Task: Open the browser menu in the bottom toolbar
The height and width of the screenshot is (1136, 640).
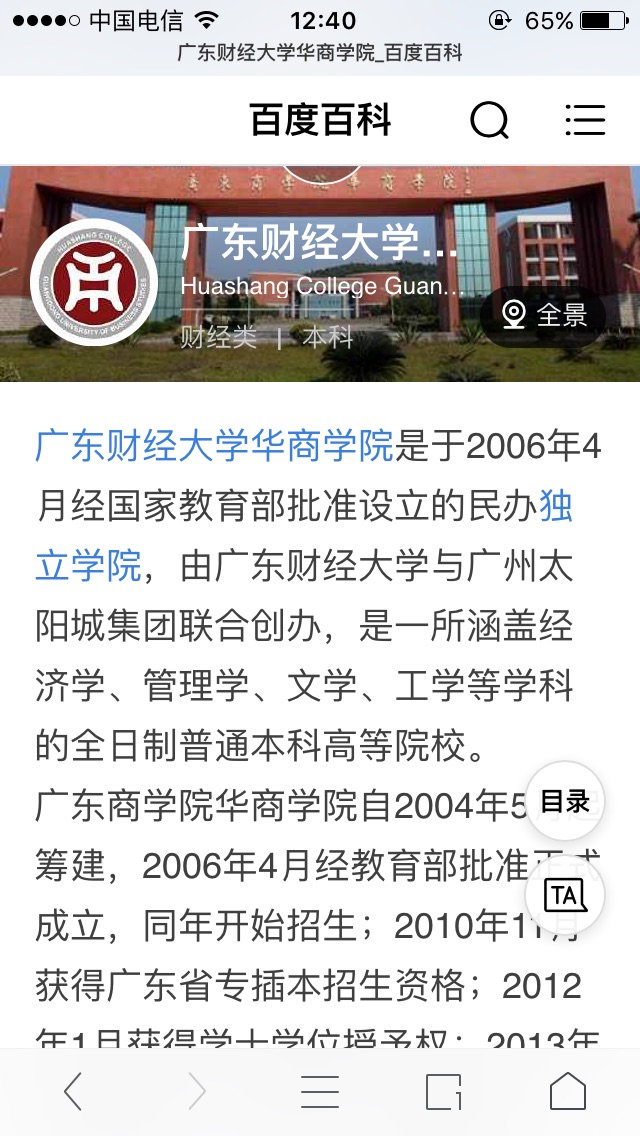Action: (320, 1092)
